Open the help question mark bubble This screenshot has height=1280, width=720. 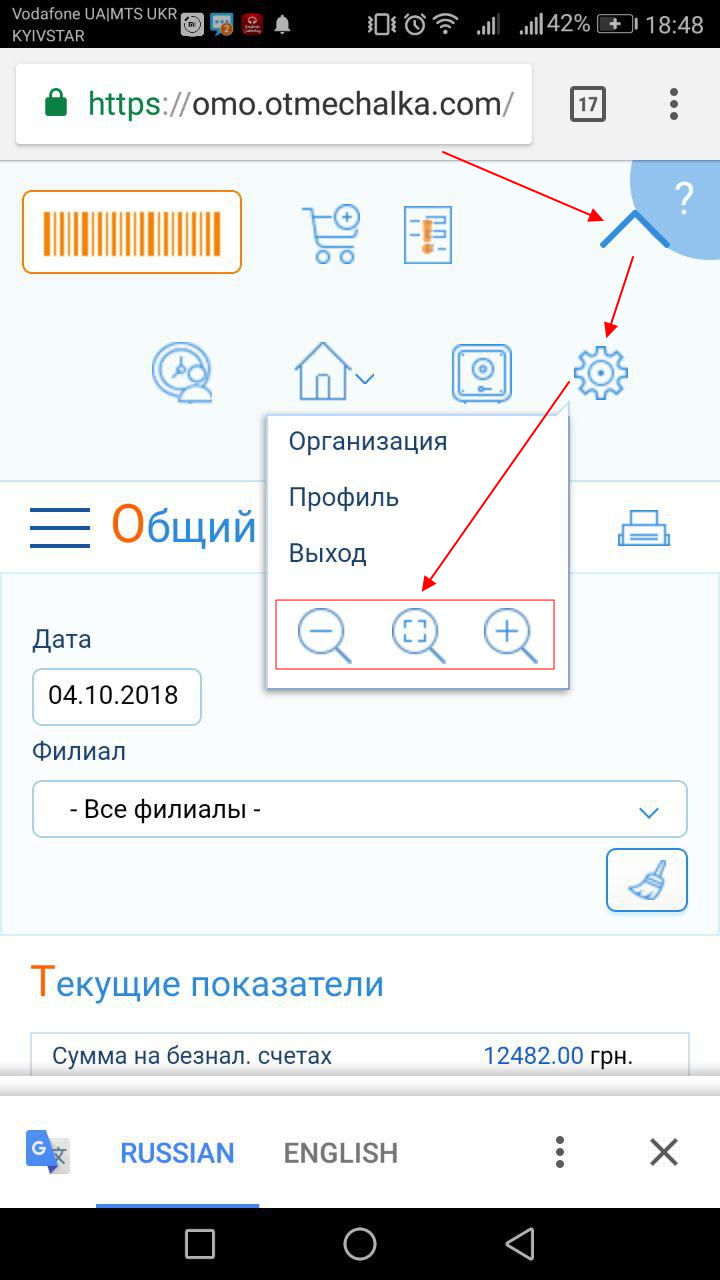point(684,199)
